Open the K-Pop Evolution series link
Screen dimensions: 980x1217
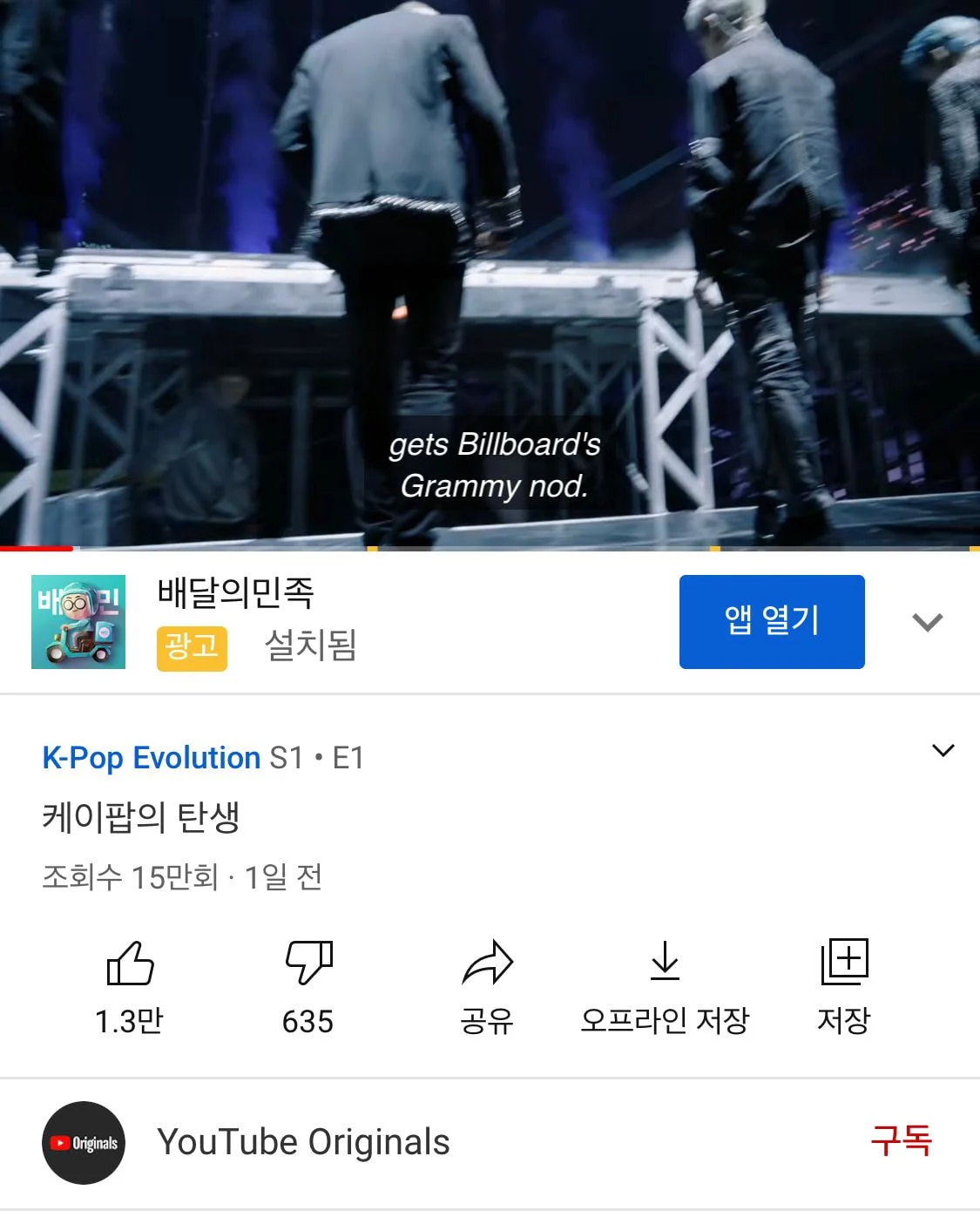click(152, 758)
